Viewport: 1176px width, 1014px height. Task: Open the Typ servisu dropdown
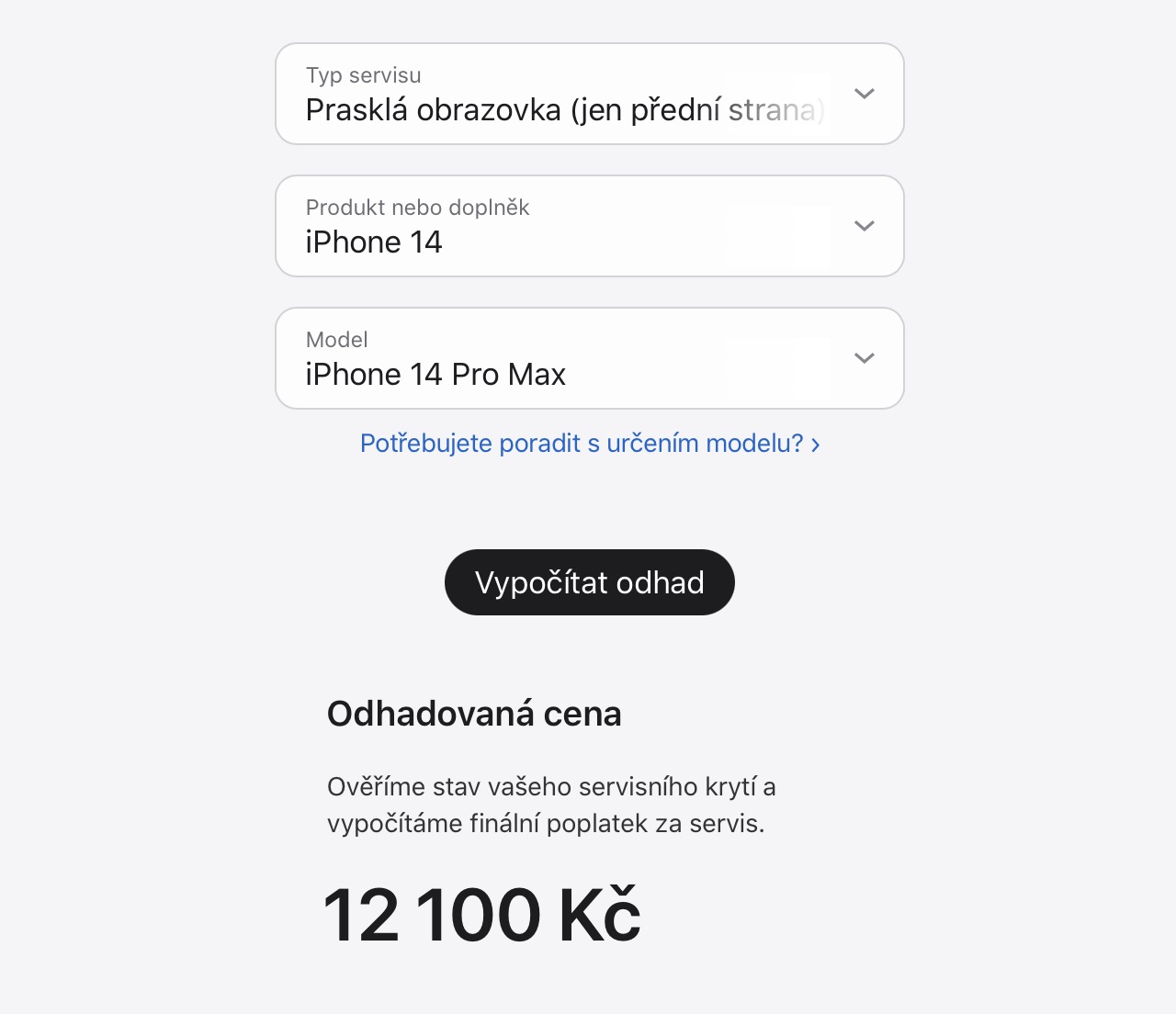589,94
